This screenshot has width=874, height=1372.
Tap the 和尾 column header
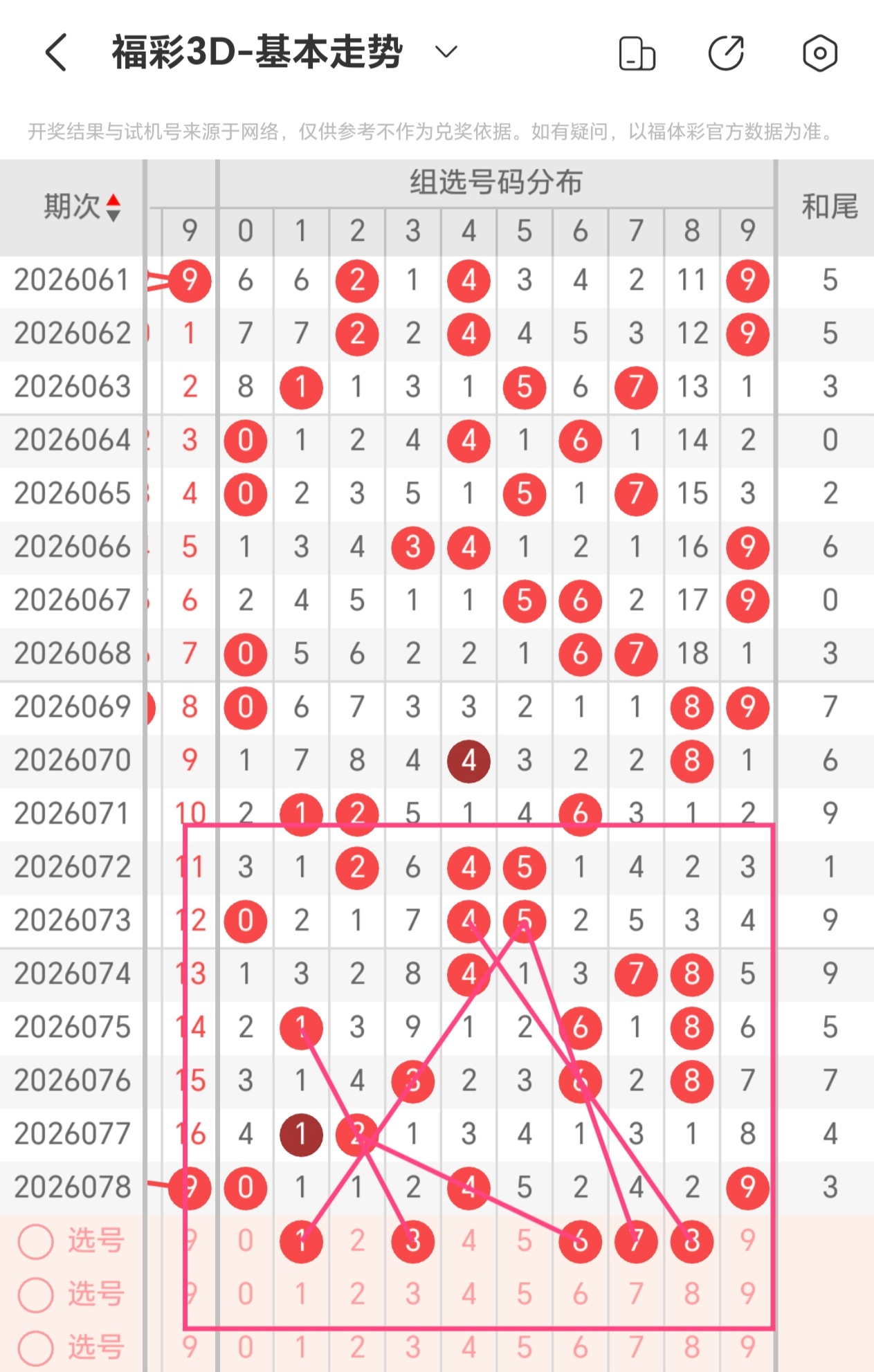click(830, 204)
